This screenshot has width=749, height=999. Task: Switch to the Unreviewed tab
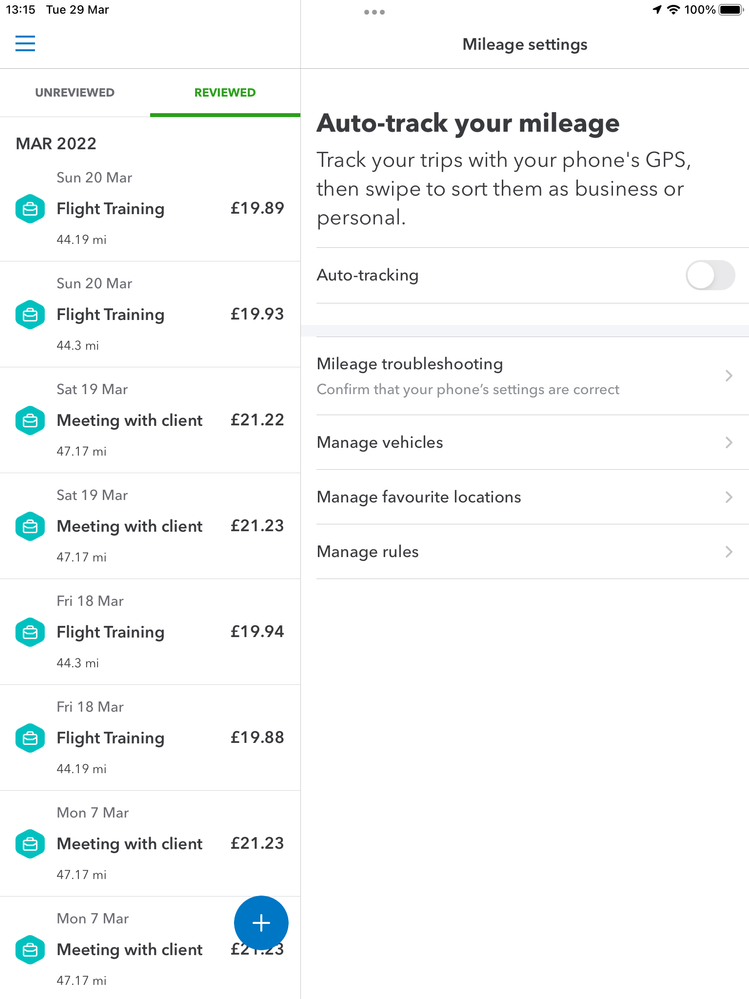75,93
